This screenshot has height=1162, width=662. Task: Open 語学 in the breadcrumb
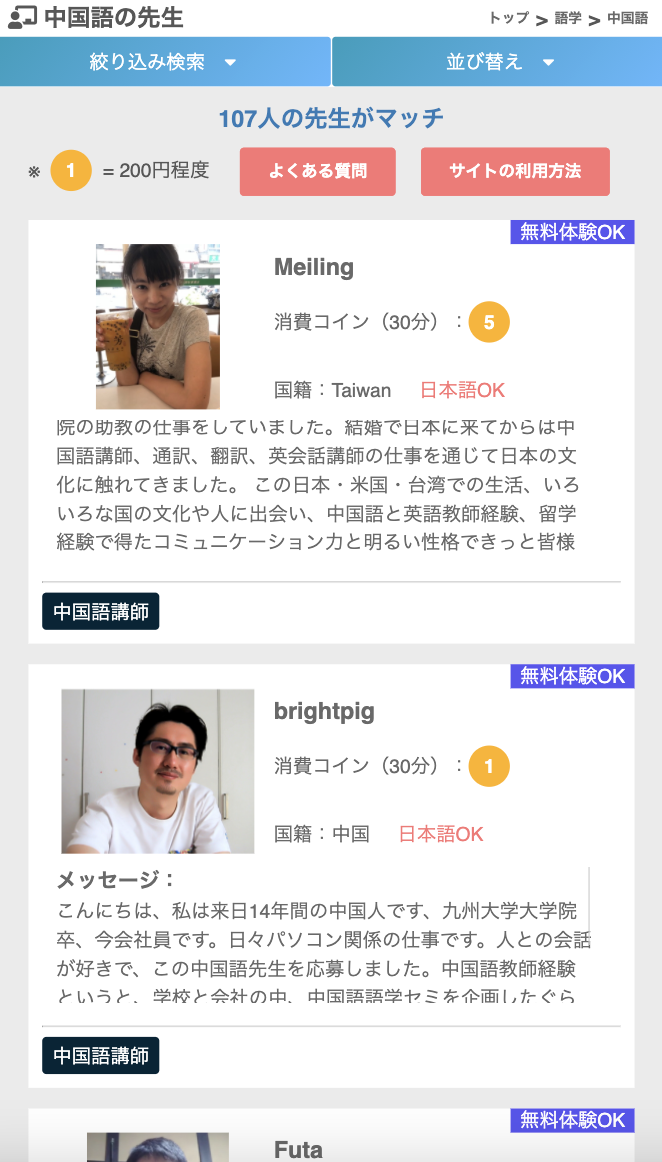pos(567,18)
